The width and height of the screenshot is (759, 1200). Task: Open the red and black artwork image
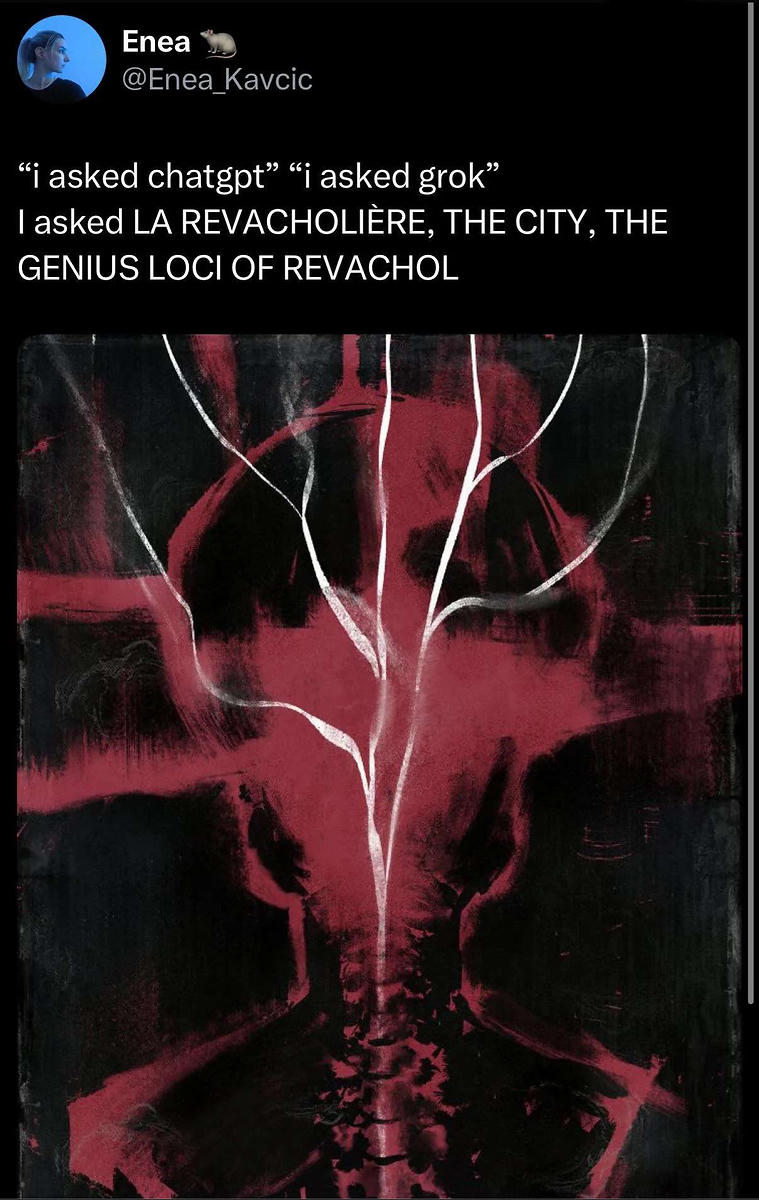coord(380,760)
